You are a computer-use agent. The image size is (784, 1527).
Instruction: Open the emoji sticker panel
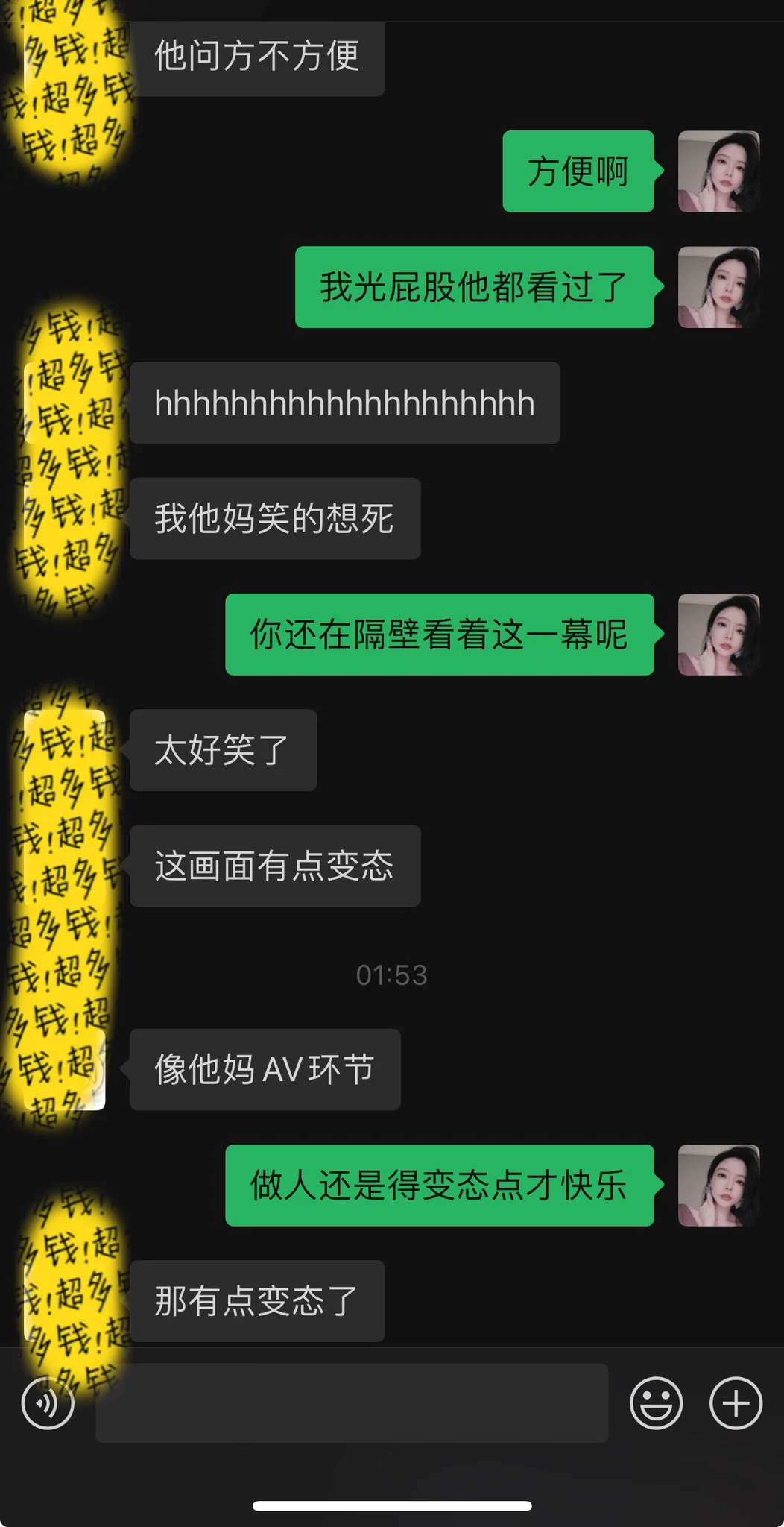coord(656,1403)
